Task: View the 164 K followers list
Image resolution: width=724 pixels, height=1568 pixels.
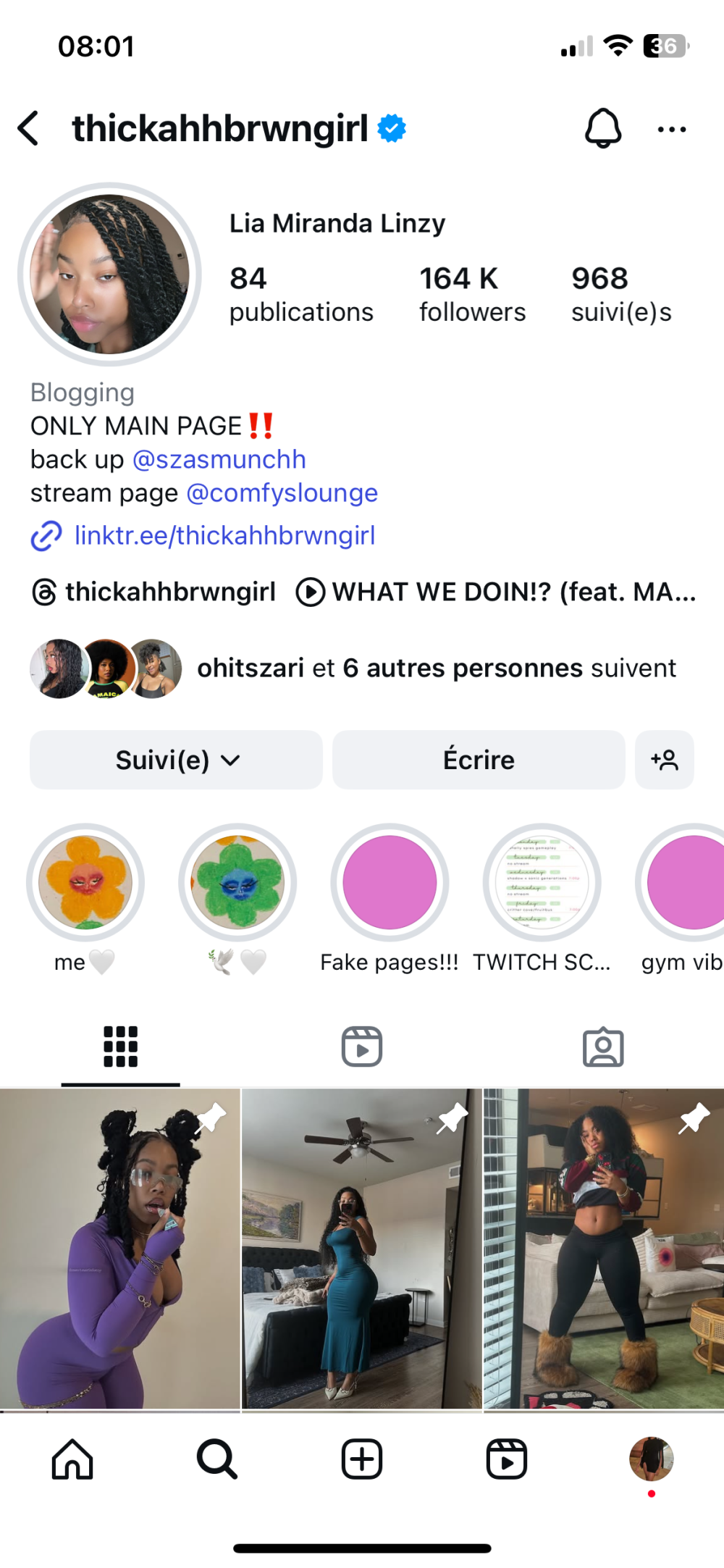Action: point(472,295)
